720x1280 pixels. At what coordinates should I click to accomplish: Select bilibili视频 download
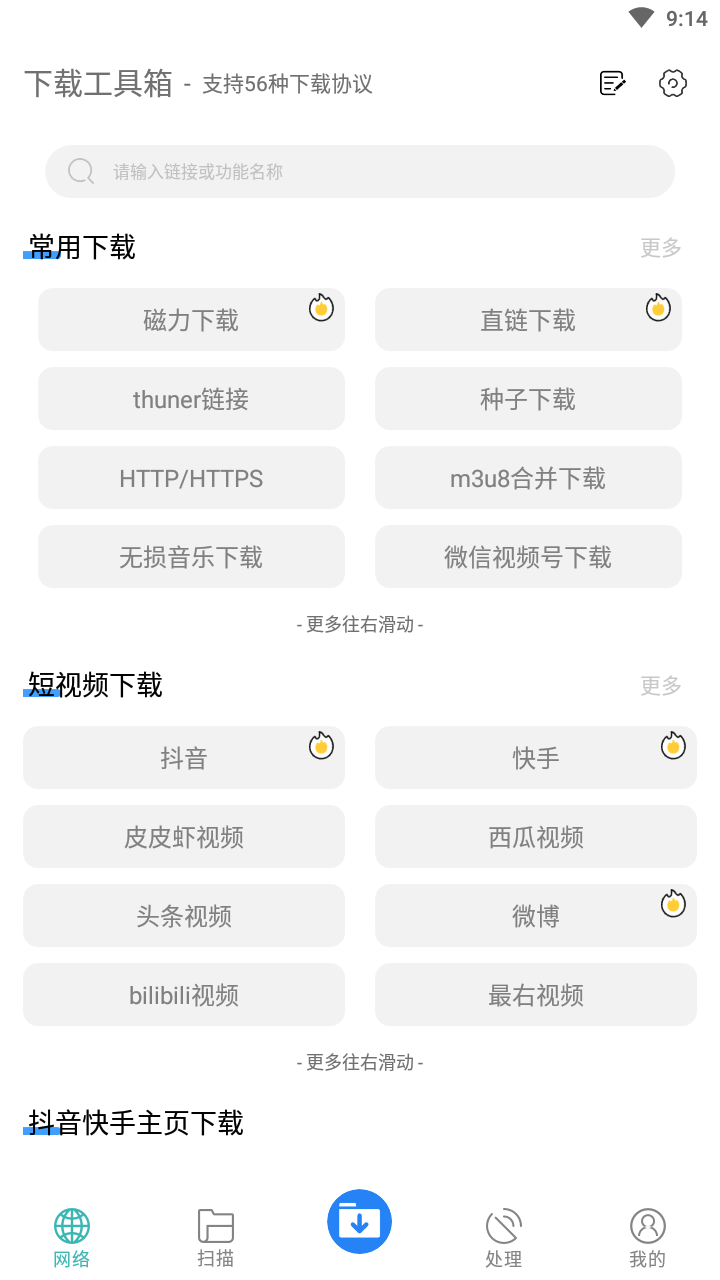(184, 995)
